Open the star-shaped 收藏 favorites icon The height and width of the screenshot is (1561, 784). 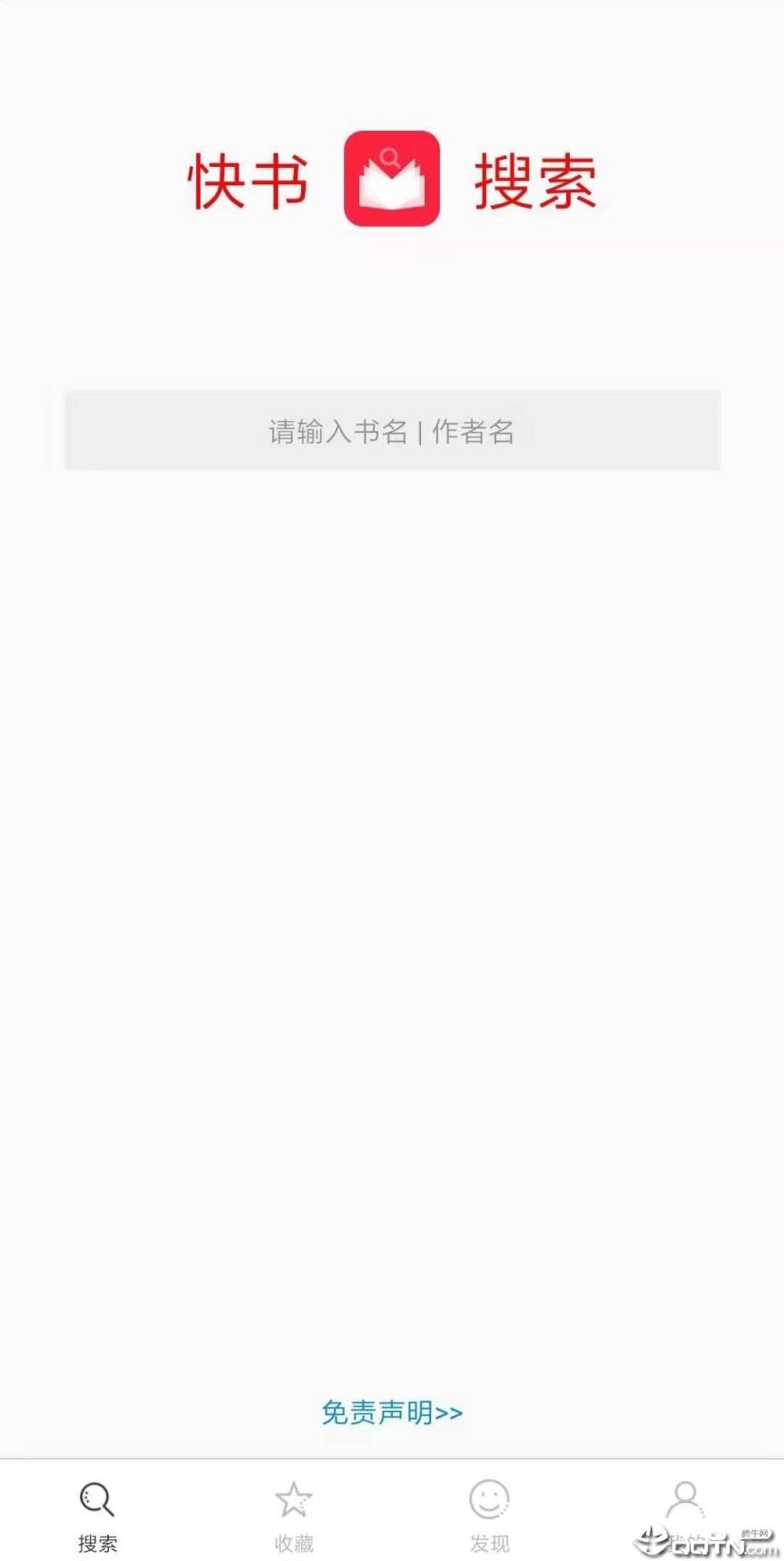pos(293,1497)
